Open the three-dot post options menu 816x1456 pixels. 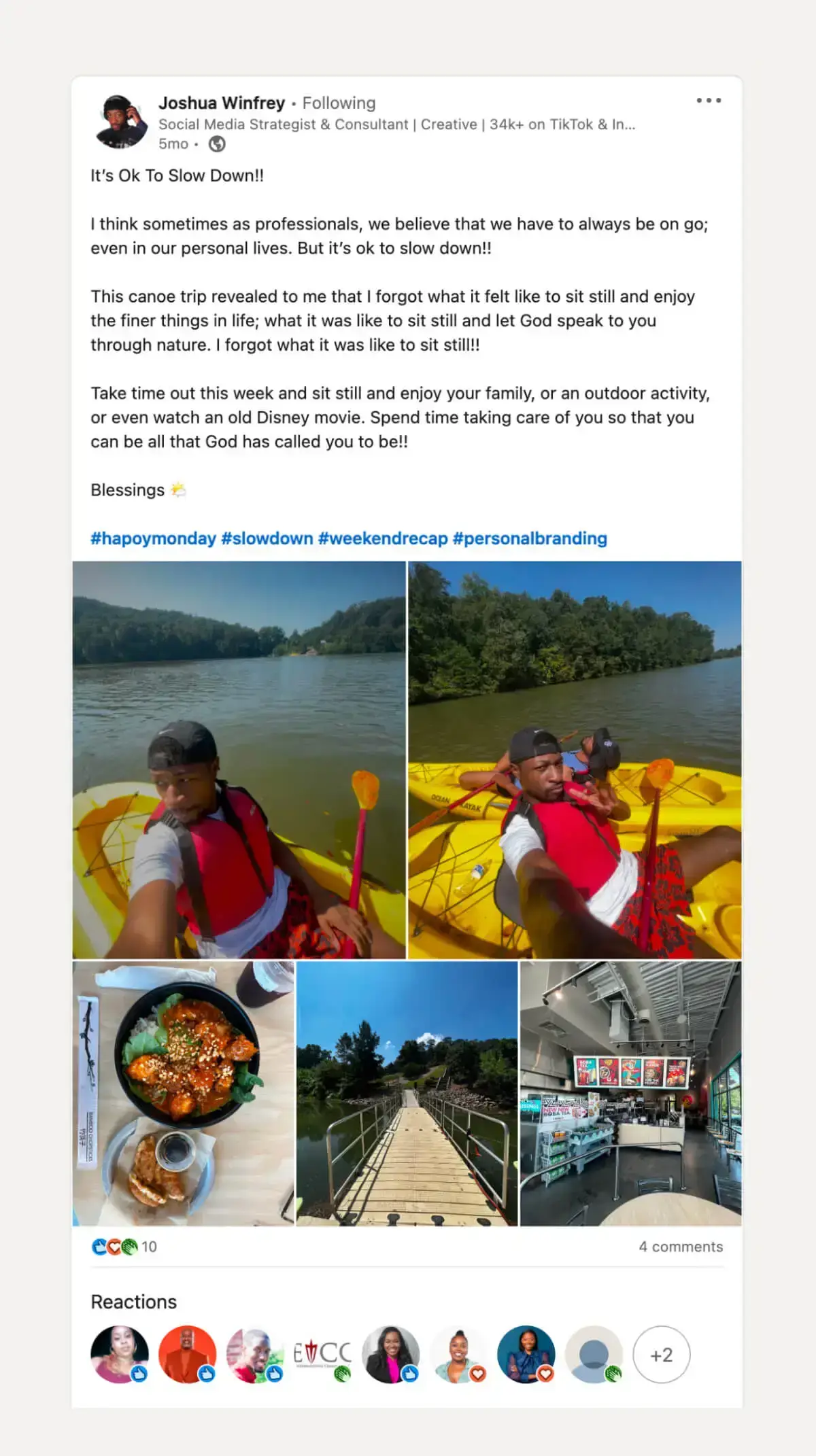709,99
